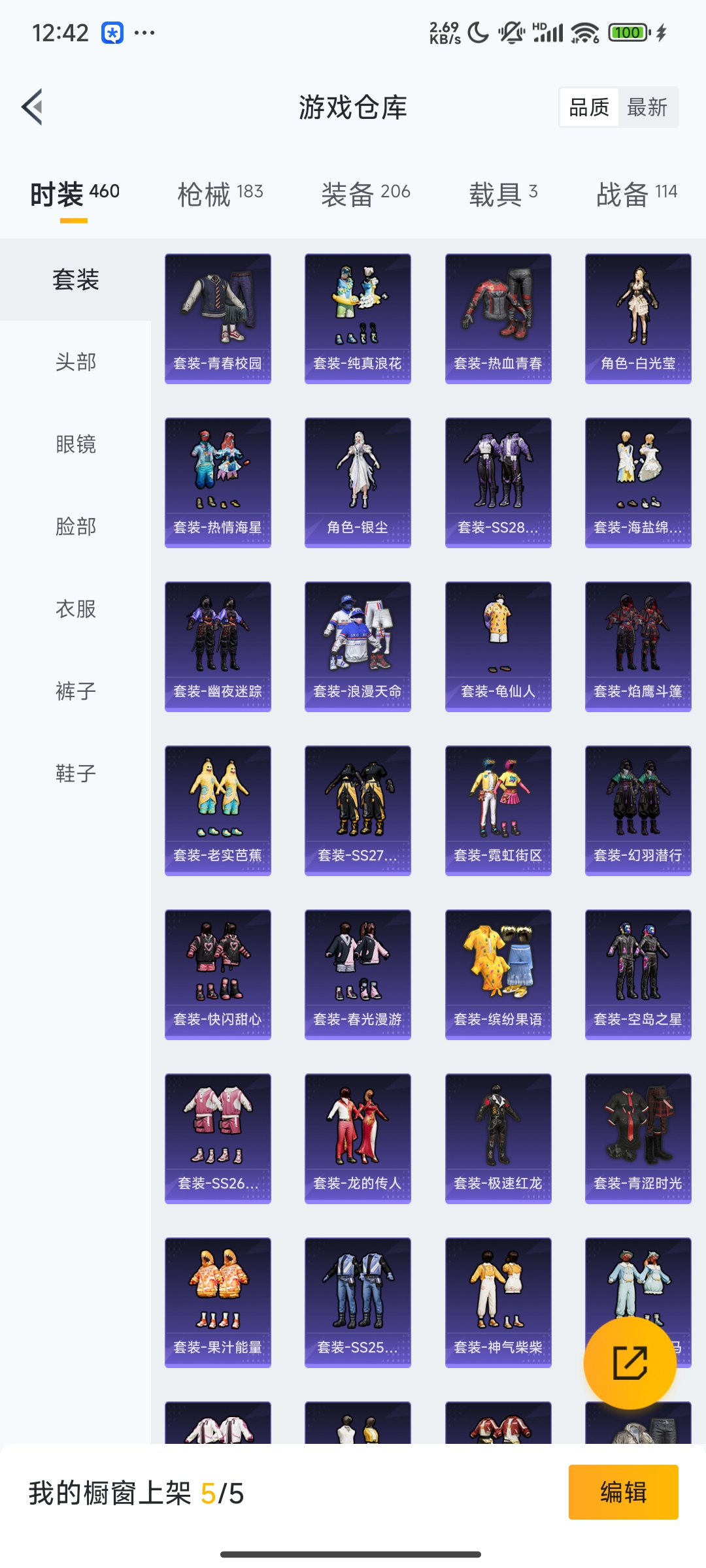Switch to the 装备 tab
The height and width of the screenshot is (1568, 706).
coord(365,194)
